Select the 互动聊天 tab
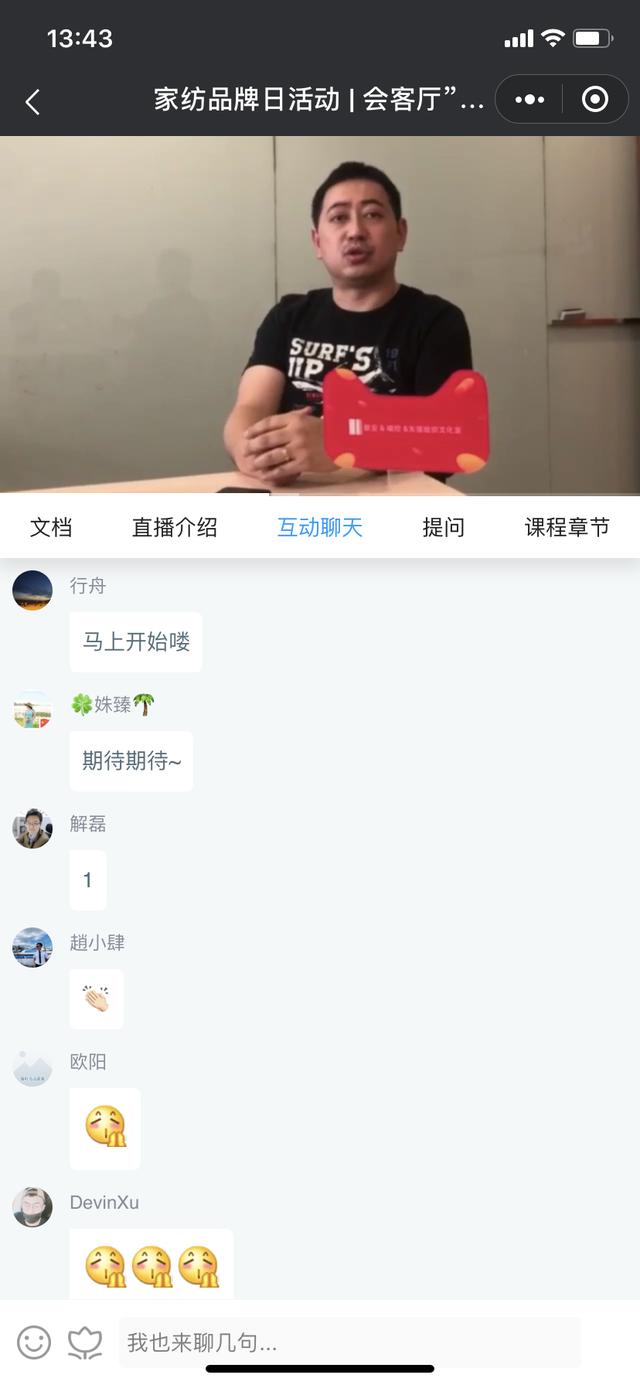This screenshot has width=640, height=1385. (x=319, y=527)
